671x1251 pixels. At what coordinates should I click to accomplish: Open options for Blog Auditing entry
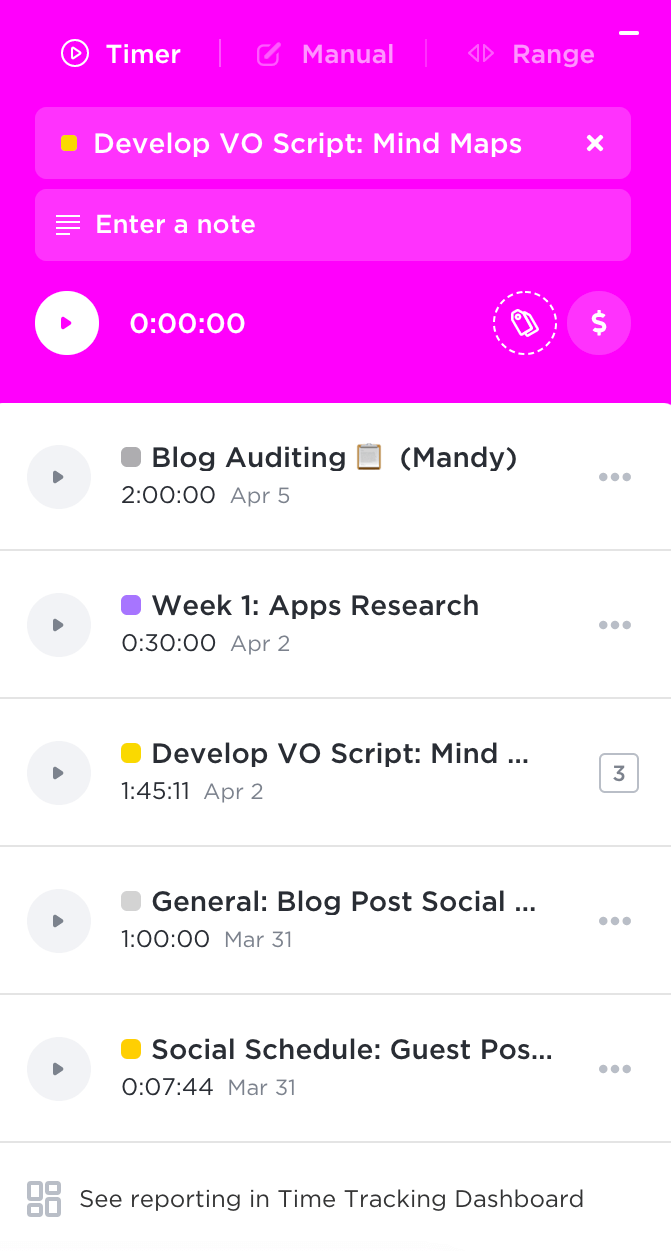[x=614, y=477]
